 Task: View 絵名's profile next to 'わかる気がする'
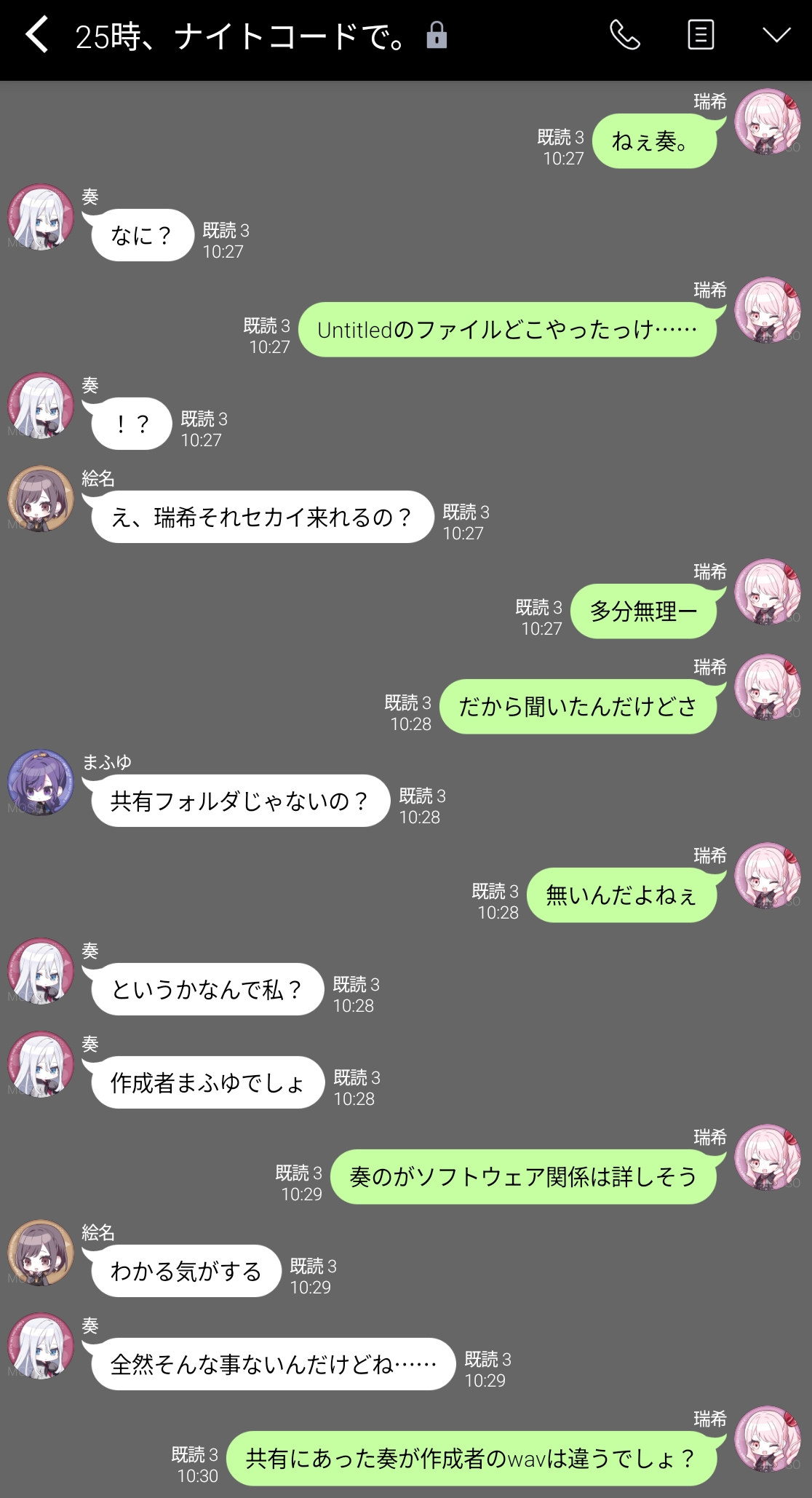tap(41, 1253)
